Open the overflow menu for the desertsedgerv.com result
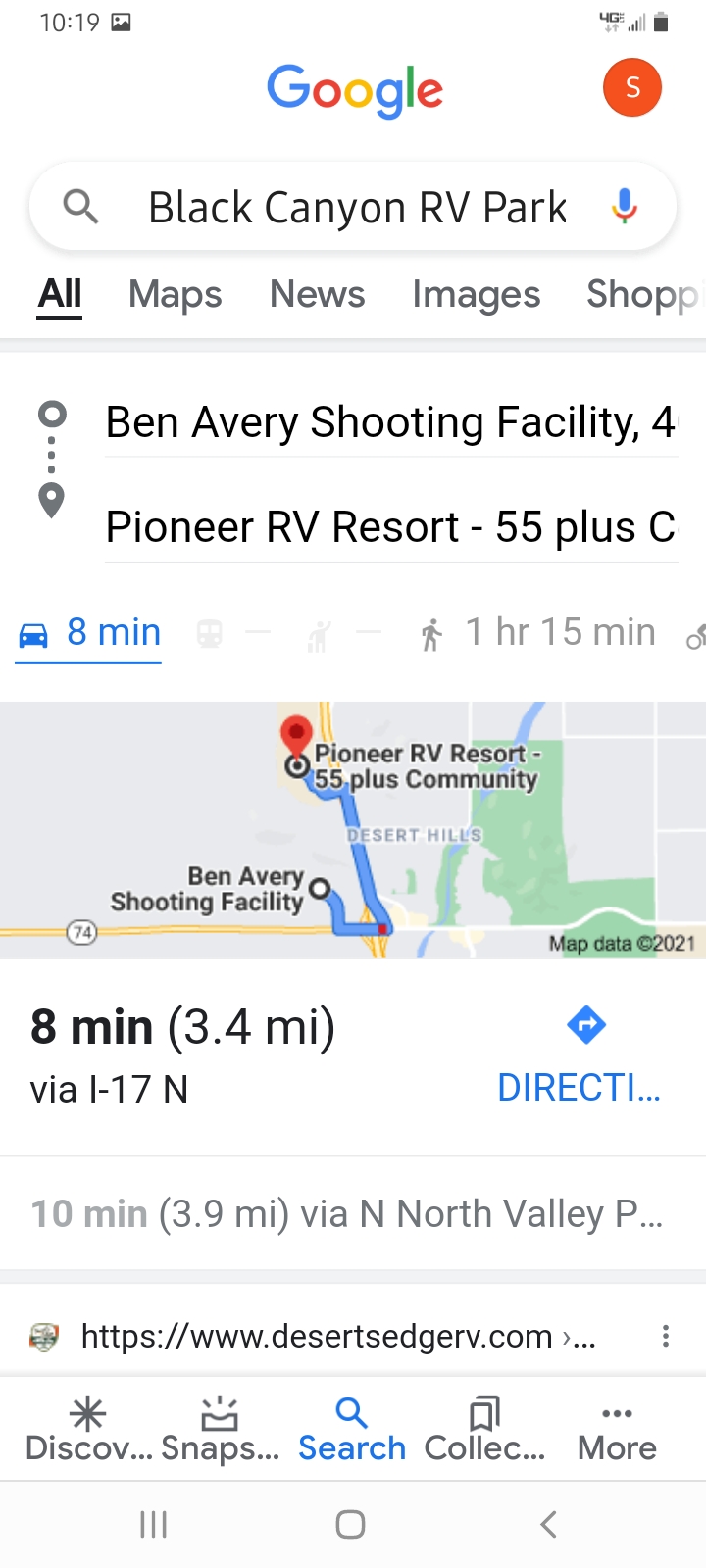The height and width of the screenshot is (1568, 706). pos(666,1337)
